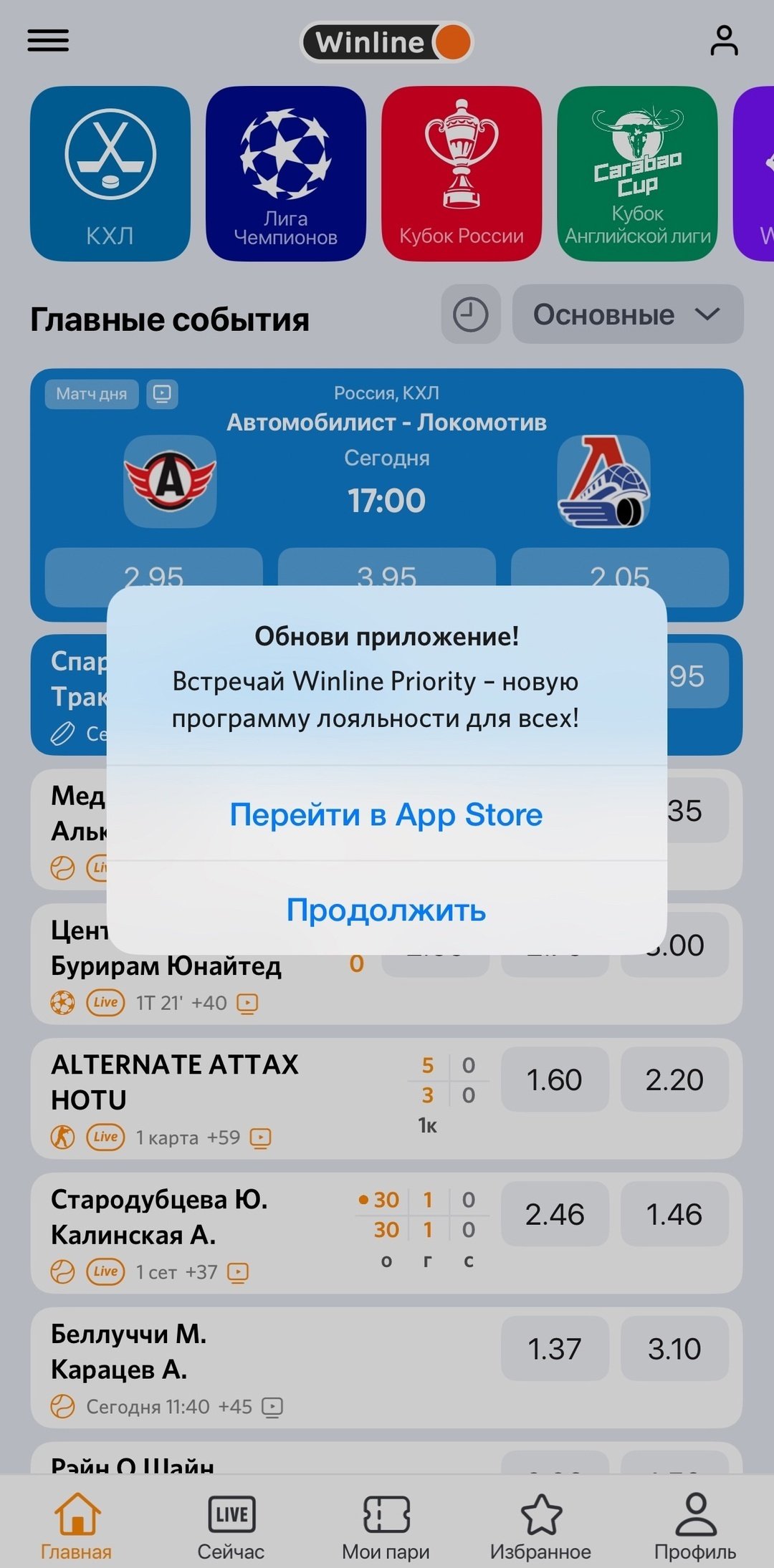The image size is (774, 1568).
Task: Select odds 2.20 for HOTU
Action: point(674,1079)
